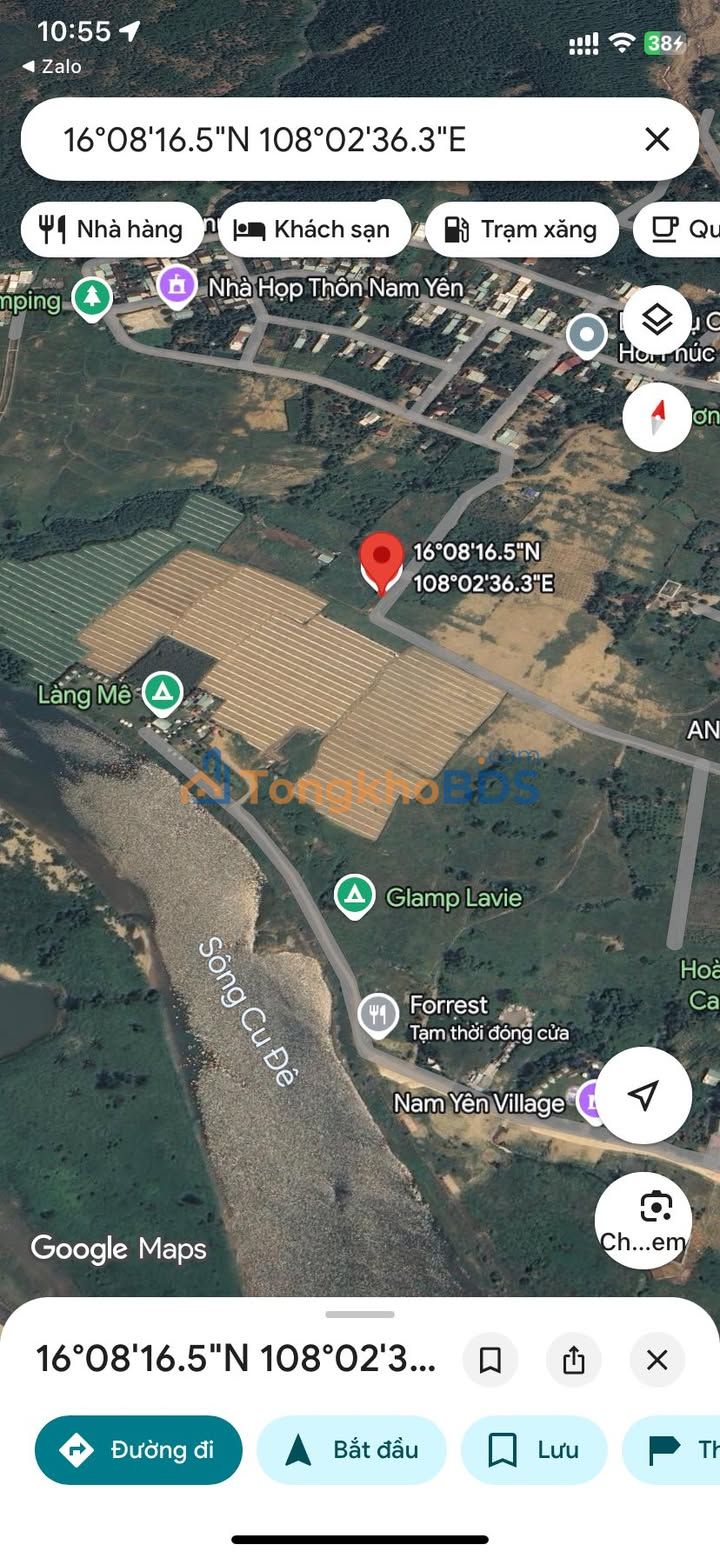Open Nhà Họp Thôn Nam Yên marker
The image size is (720, 1558).
(x=177, y=286)
